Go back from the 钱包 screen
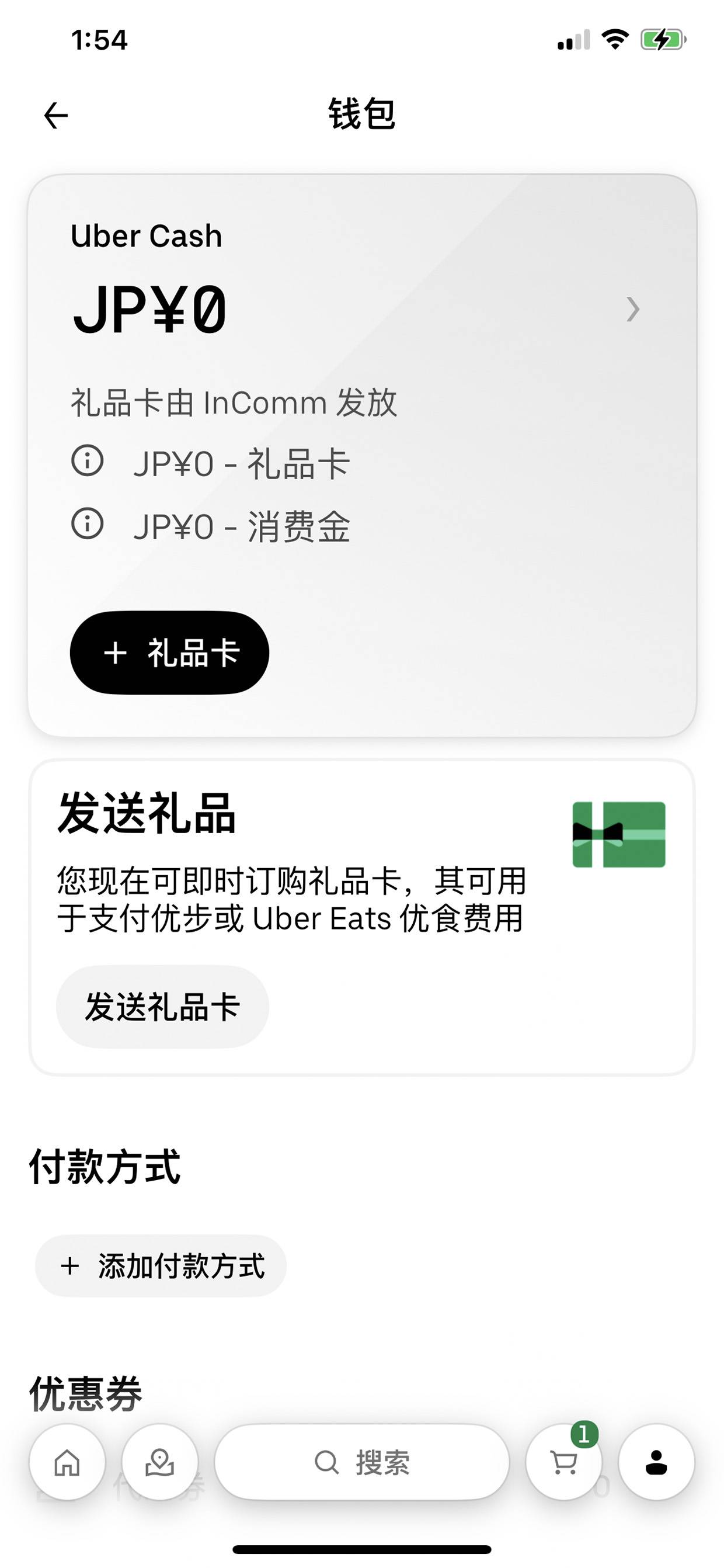This screenshot has width=724, height=1568. 56,116
